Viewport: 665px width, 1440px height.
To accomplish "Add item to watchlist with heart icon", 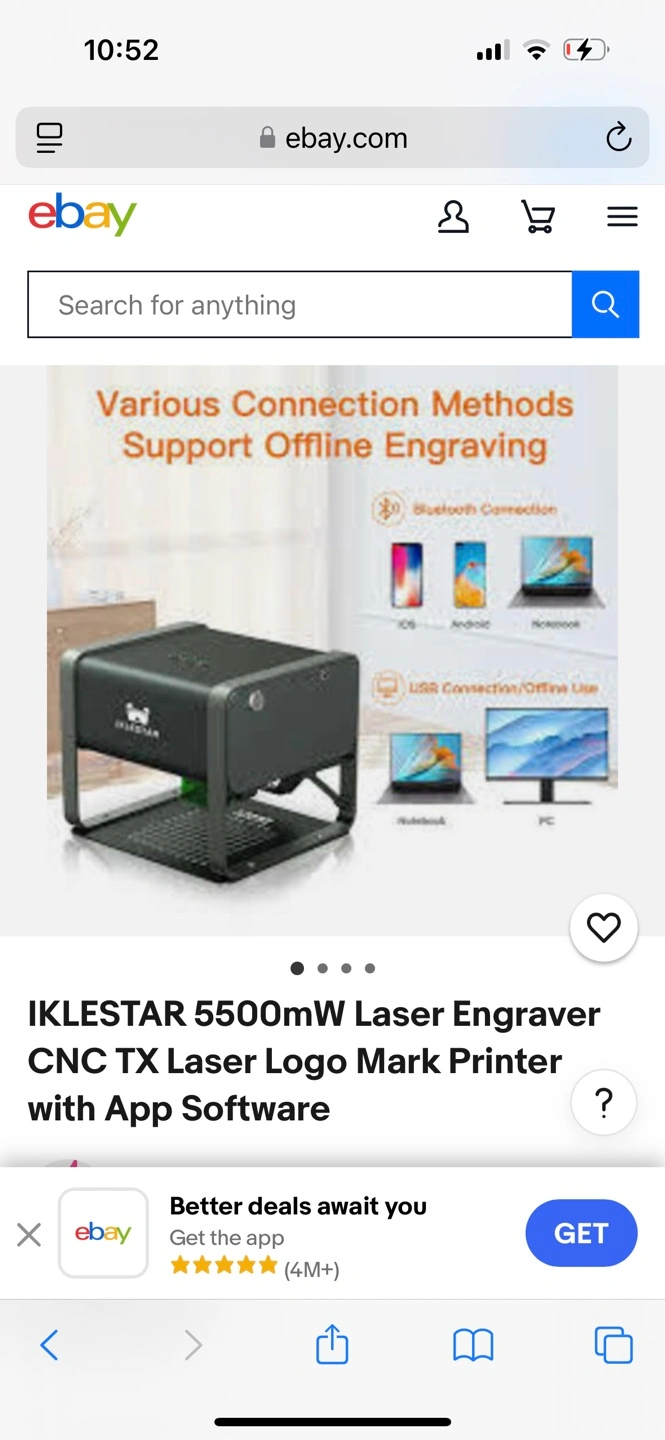I will [603, 928].
